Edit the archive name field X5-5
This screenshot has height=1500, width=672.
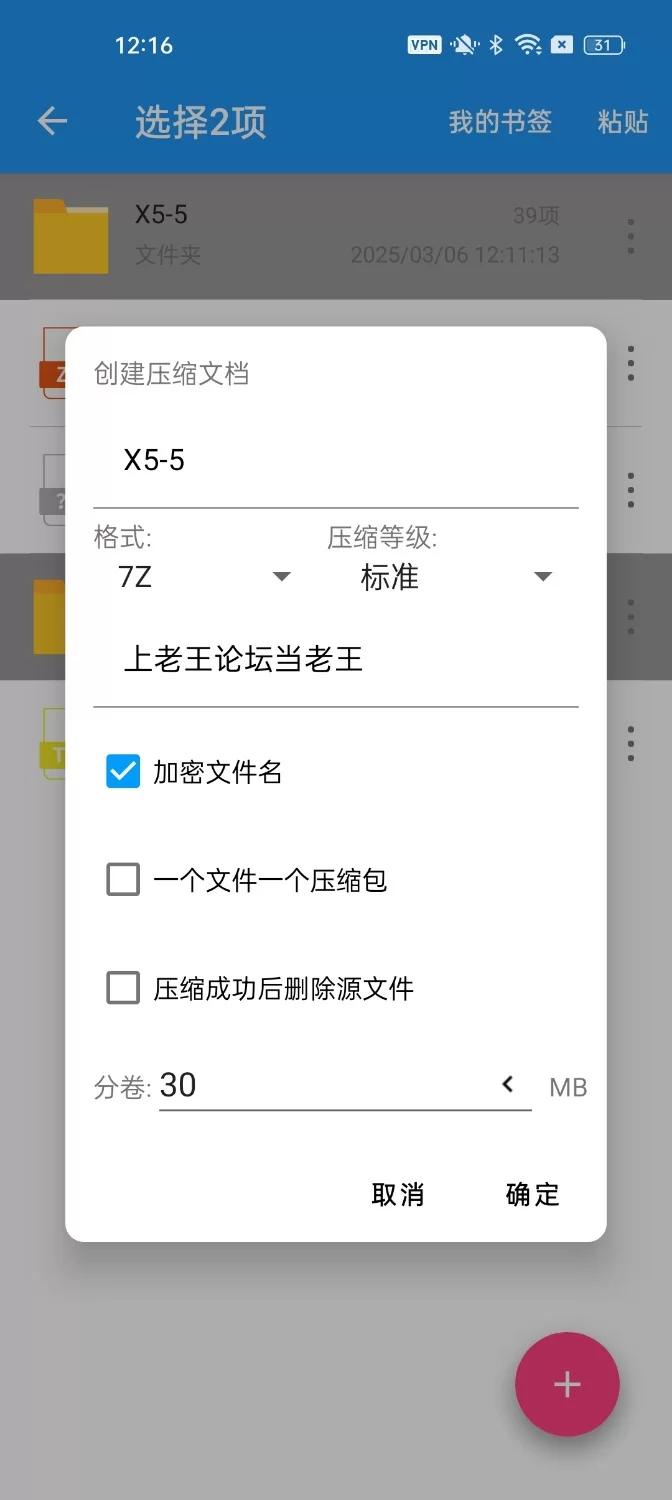[x=335, y=461]
